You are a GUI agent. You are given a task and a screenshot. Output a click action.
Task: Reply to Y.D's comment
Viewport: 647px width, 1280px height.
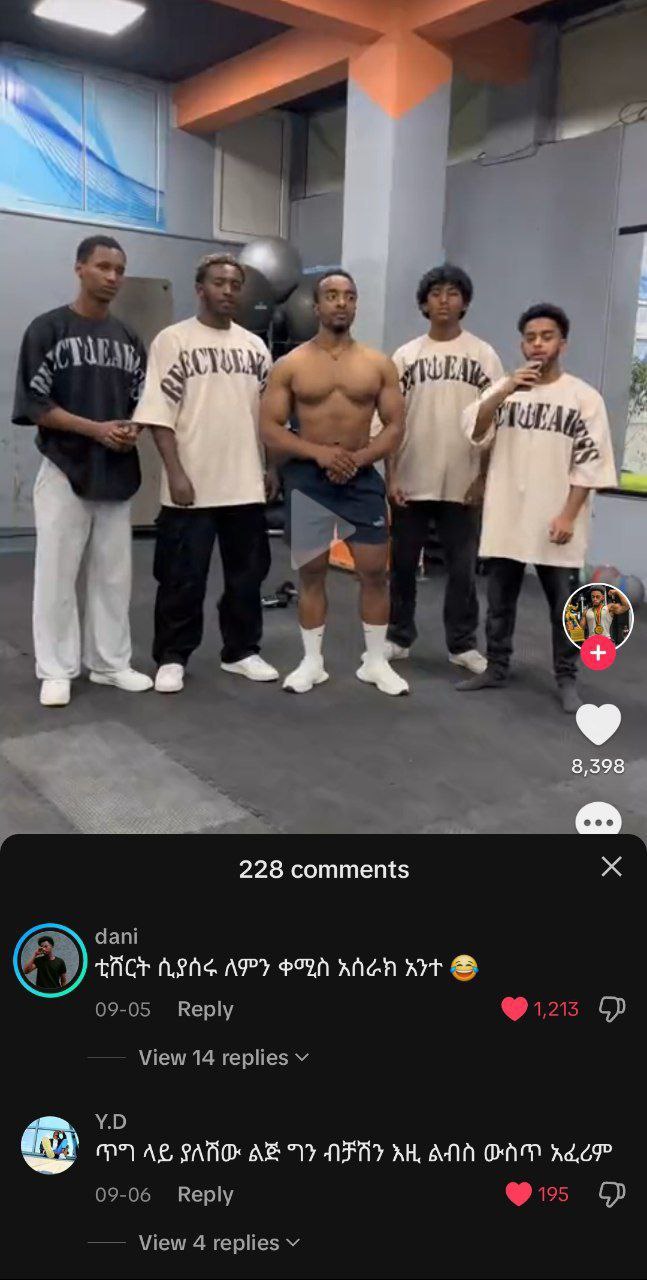point(205,1194)
